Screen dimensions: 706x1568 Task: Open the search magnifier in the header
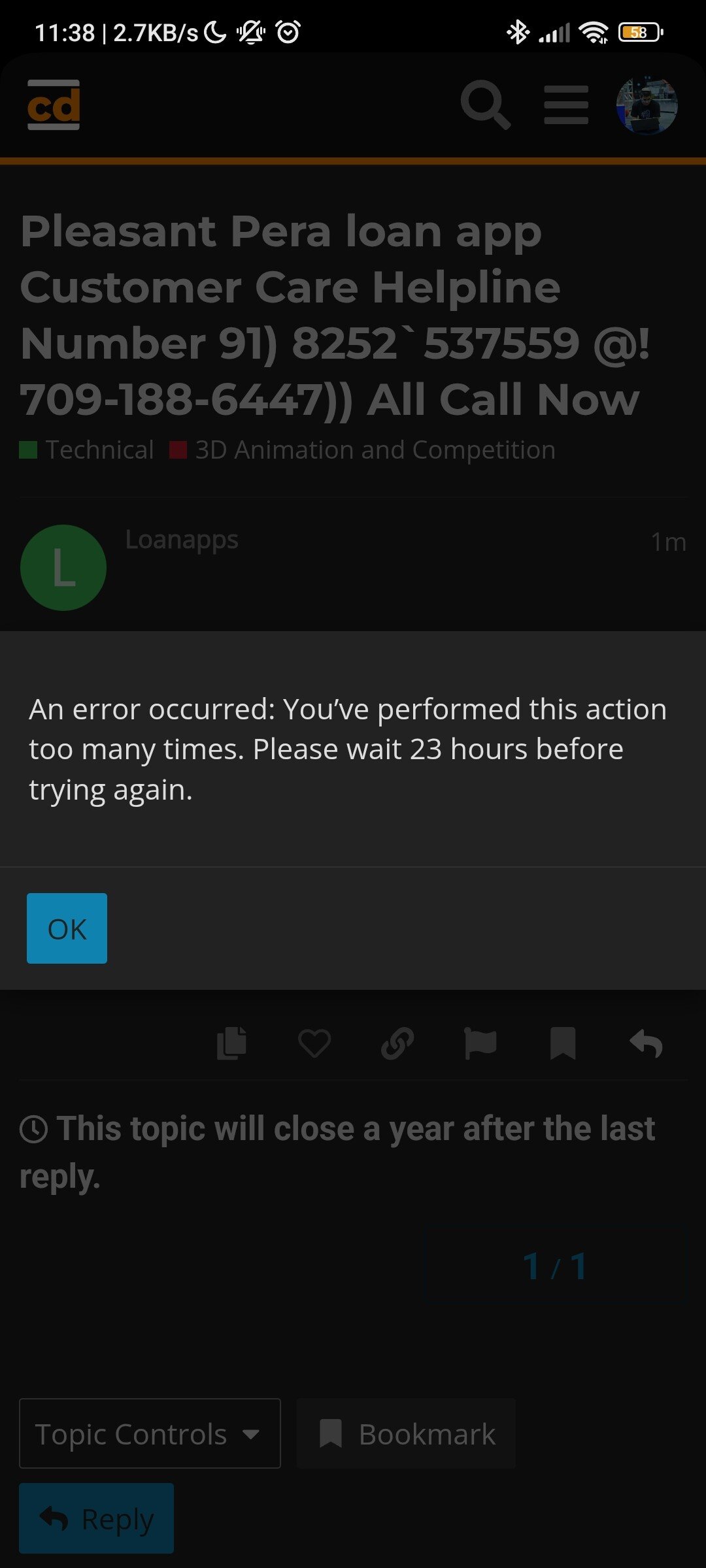[x=485, y=105]
